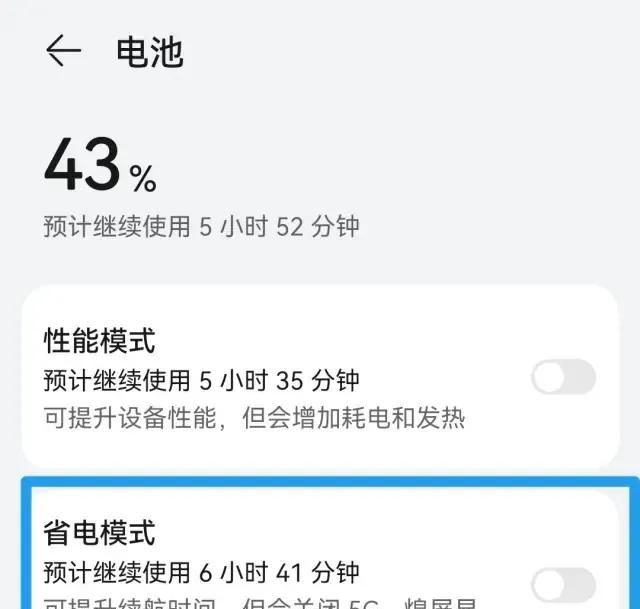Enable the 性能模式 switch
The height and width of the screenshot is (609, 640).
click(563, 378)
